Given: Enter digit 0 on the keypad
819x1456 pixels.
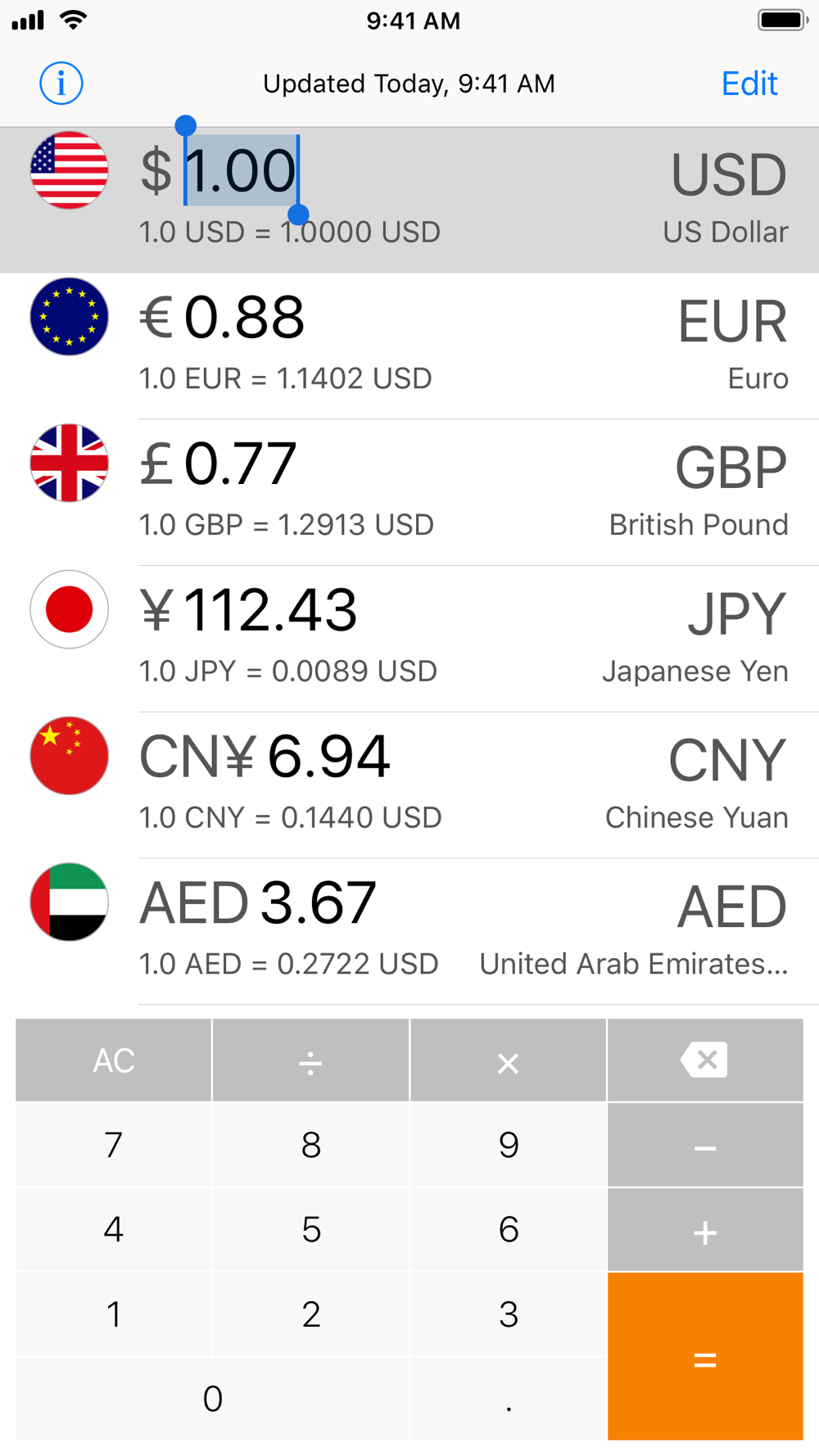Looking at the screenshot, I should point(213,1399).
